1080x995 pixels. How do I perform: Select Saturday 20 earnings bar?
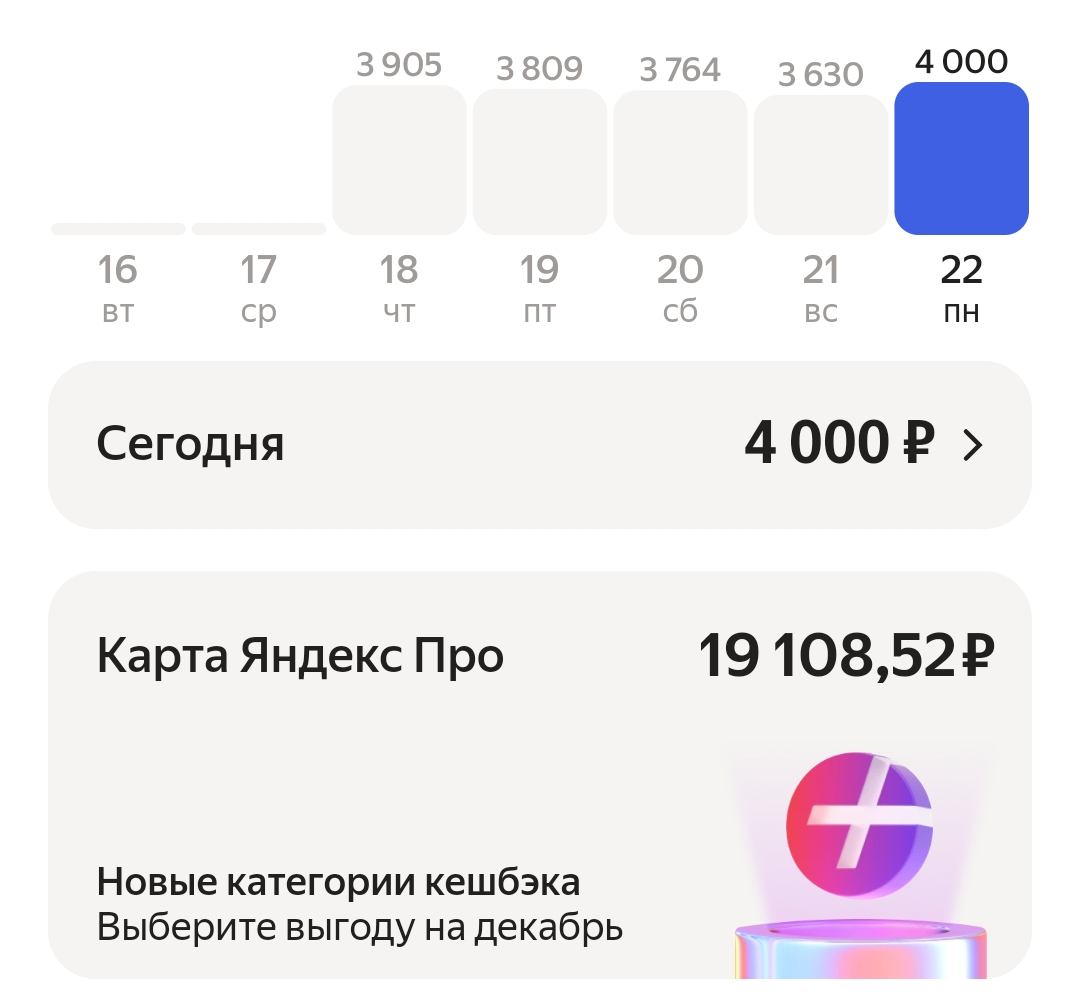point(680,163)
